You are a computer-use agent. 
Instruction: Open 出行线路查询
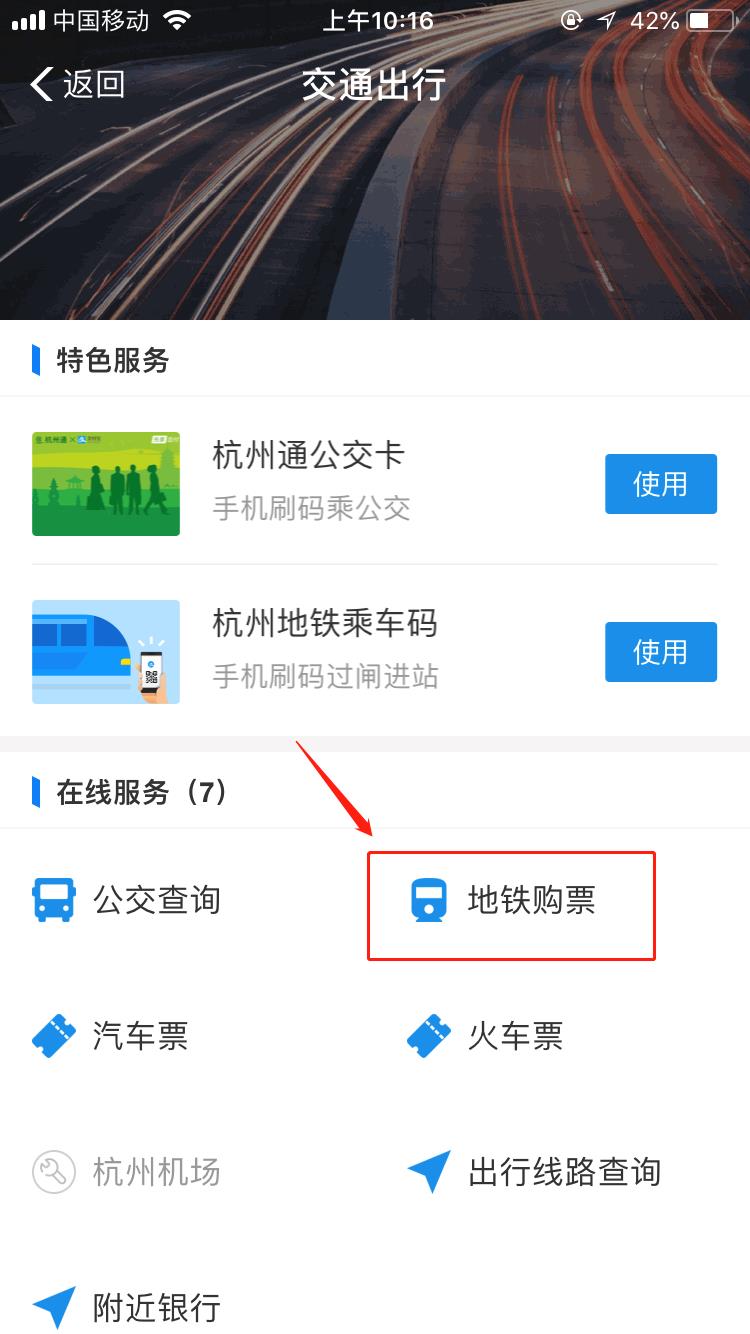tap(536, 1172)
